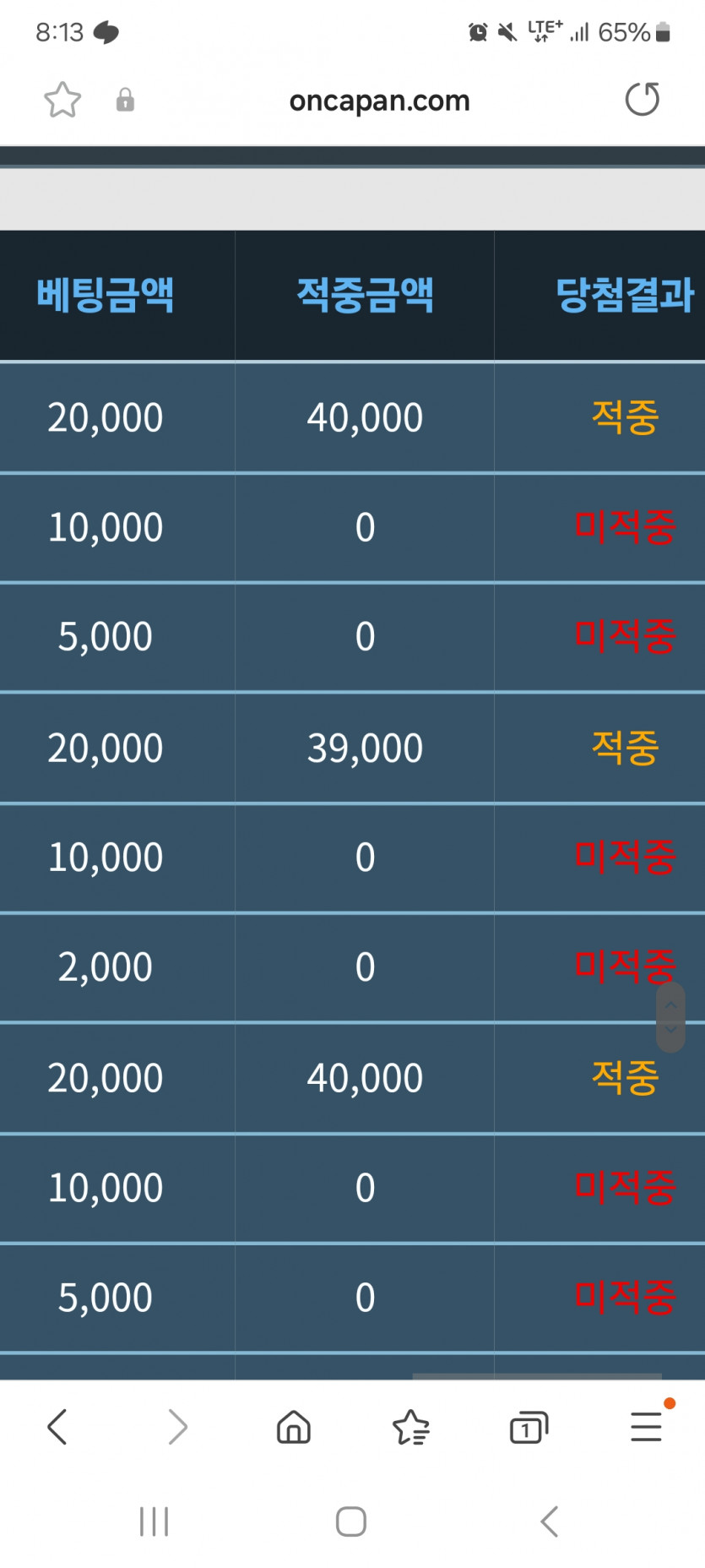Go forward in browser history
Viewport: 705px width, 1568px height.
177,1427
